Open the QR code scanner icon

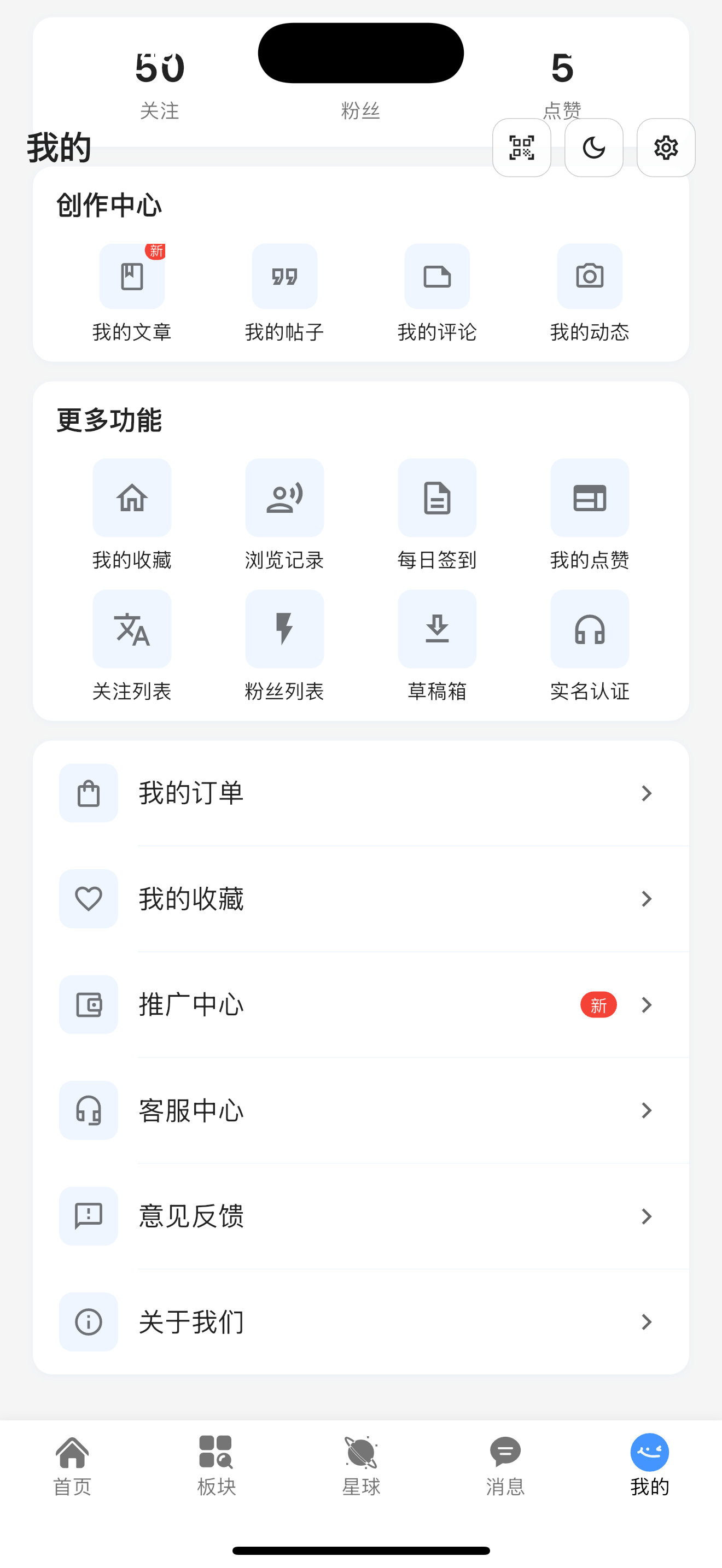coord(522,147)
